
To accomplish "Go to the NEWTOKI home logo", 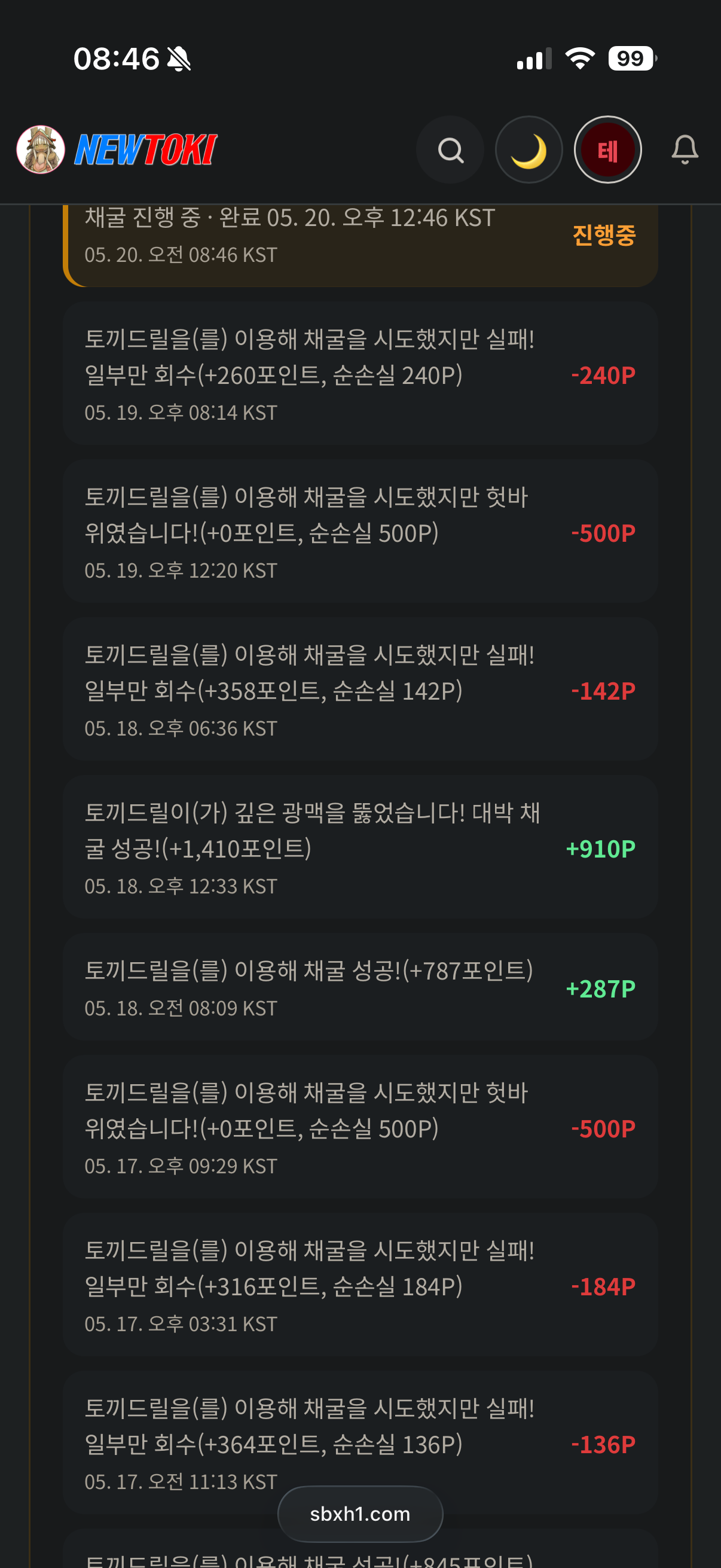I will click(117, 150).
